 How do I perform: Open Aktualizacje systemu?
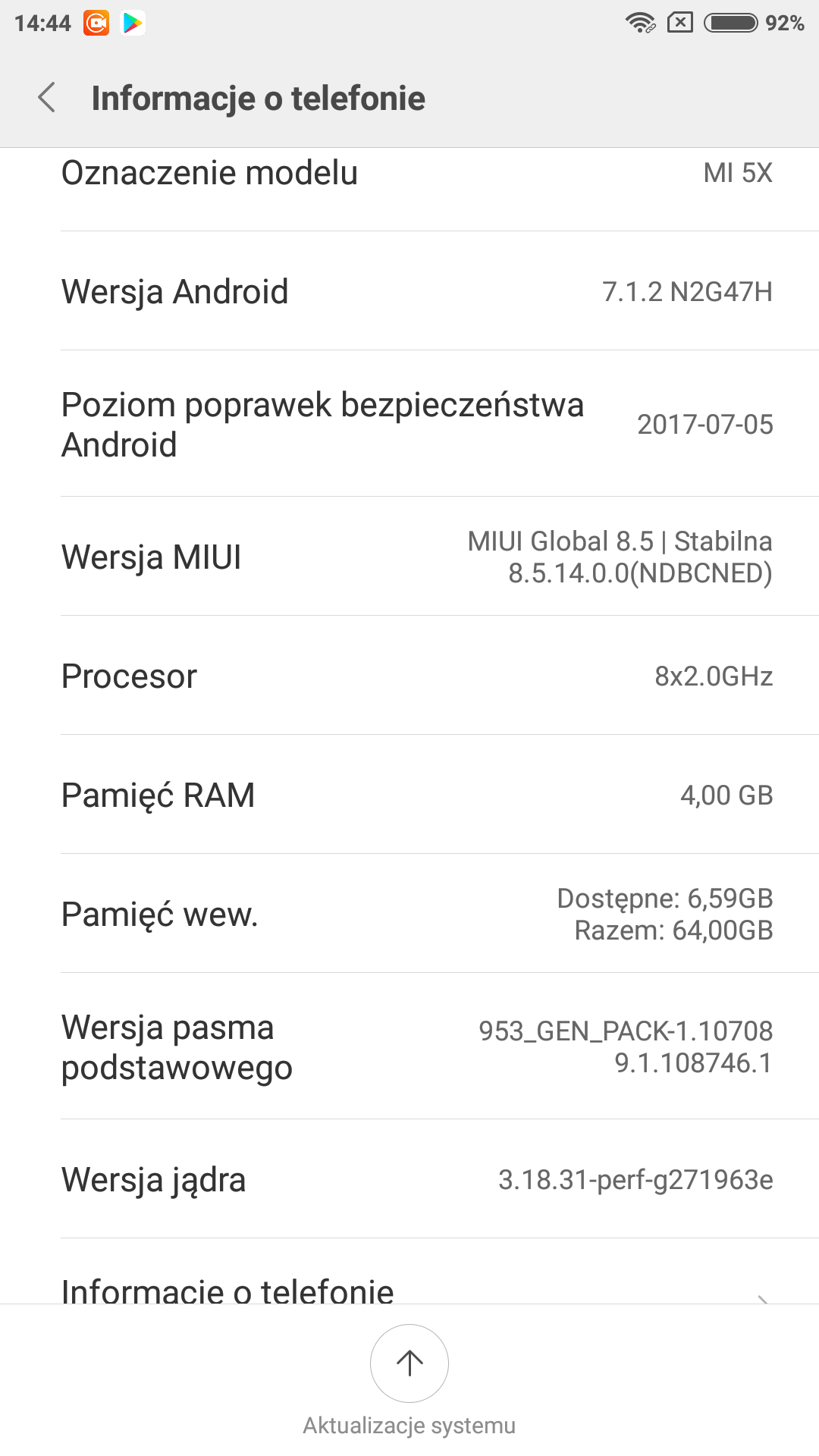click(409, 1363)
